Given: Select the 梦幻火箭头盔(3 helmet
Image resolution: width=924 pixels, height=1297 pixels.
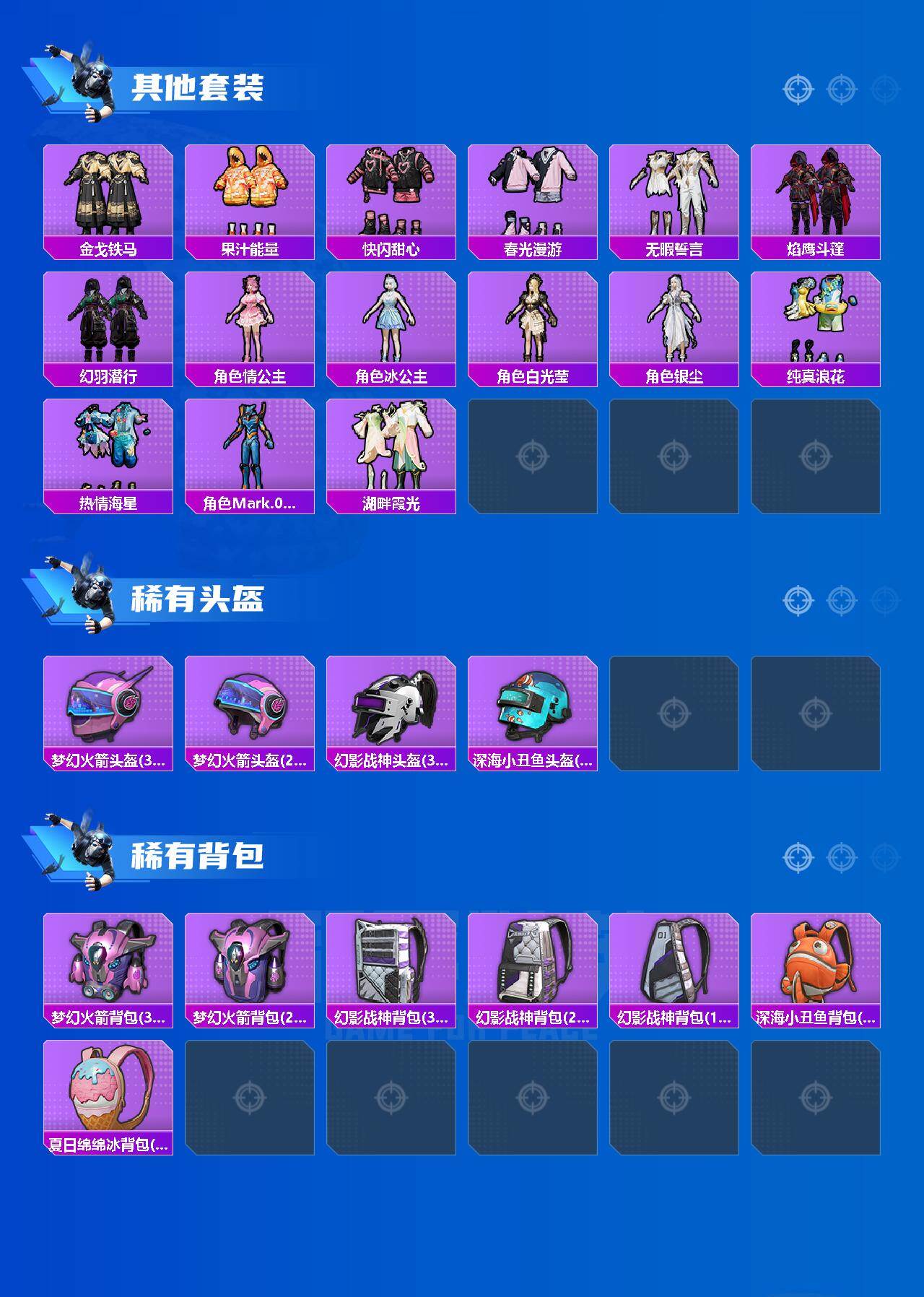Looking at the screenshot, I should tap(109, 715).
